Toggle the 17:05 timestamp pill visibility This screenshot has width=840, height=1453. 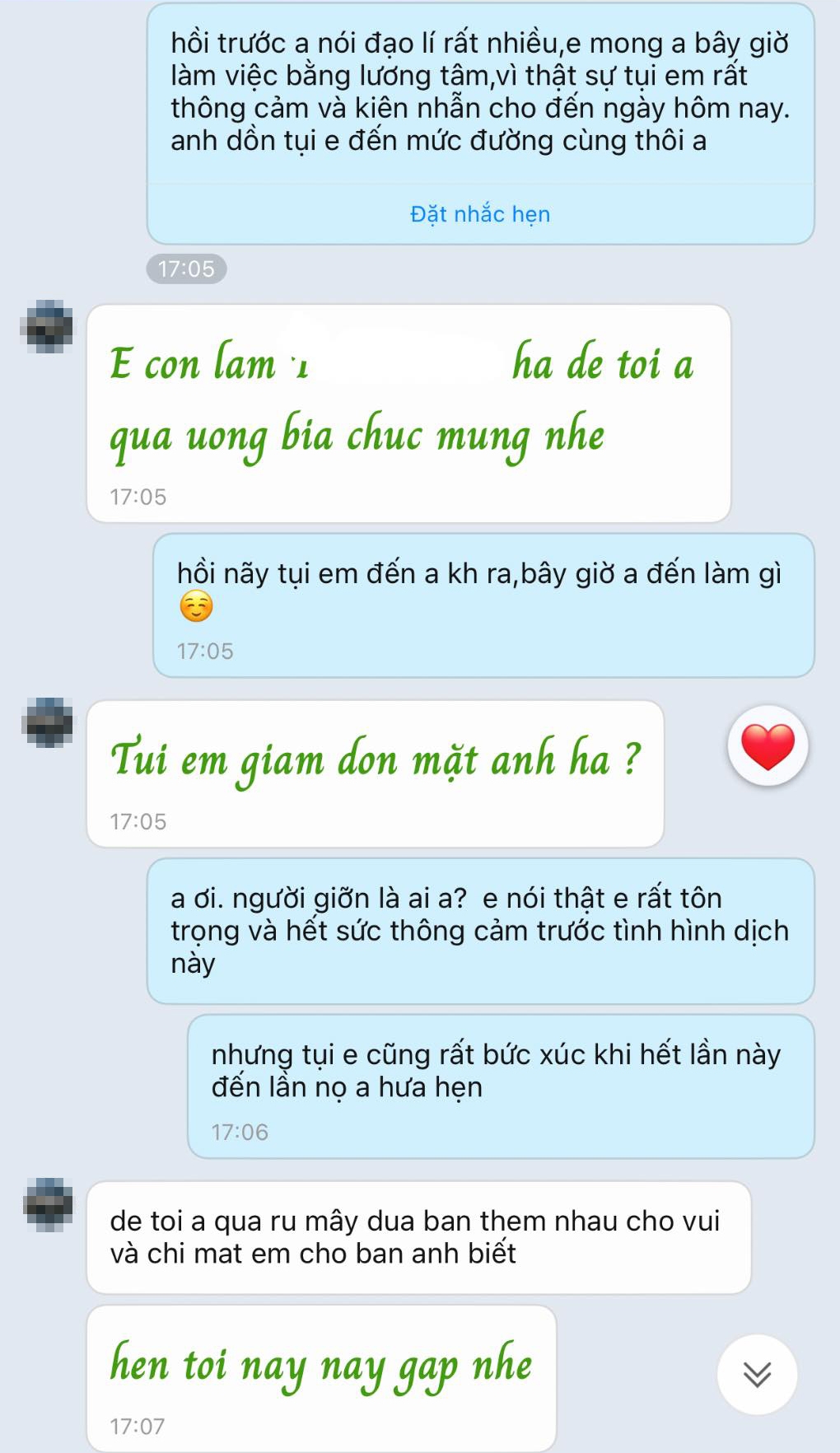(x=185, y=267)
